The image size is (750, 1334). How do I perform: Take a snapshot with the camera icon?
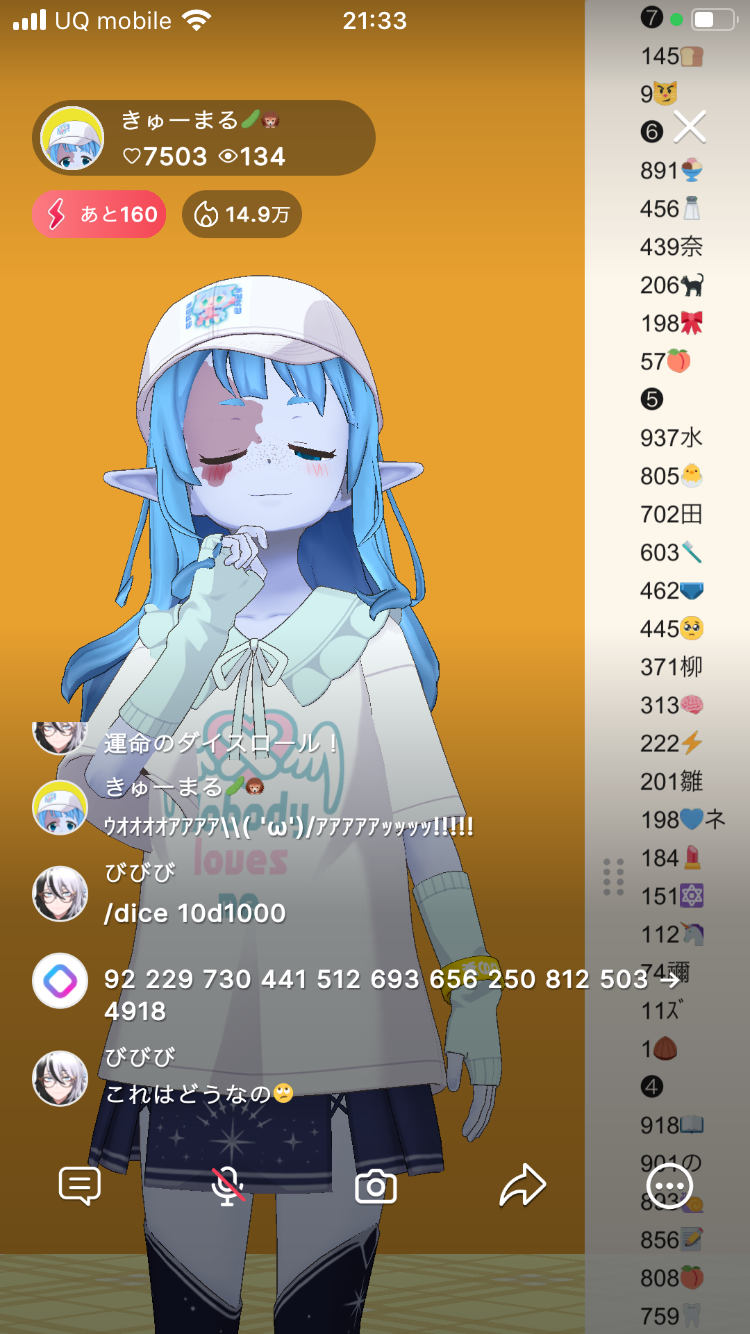pyautogui.click(x=376, y=1187)
